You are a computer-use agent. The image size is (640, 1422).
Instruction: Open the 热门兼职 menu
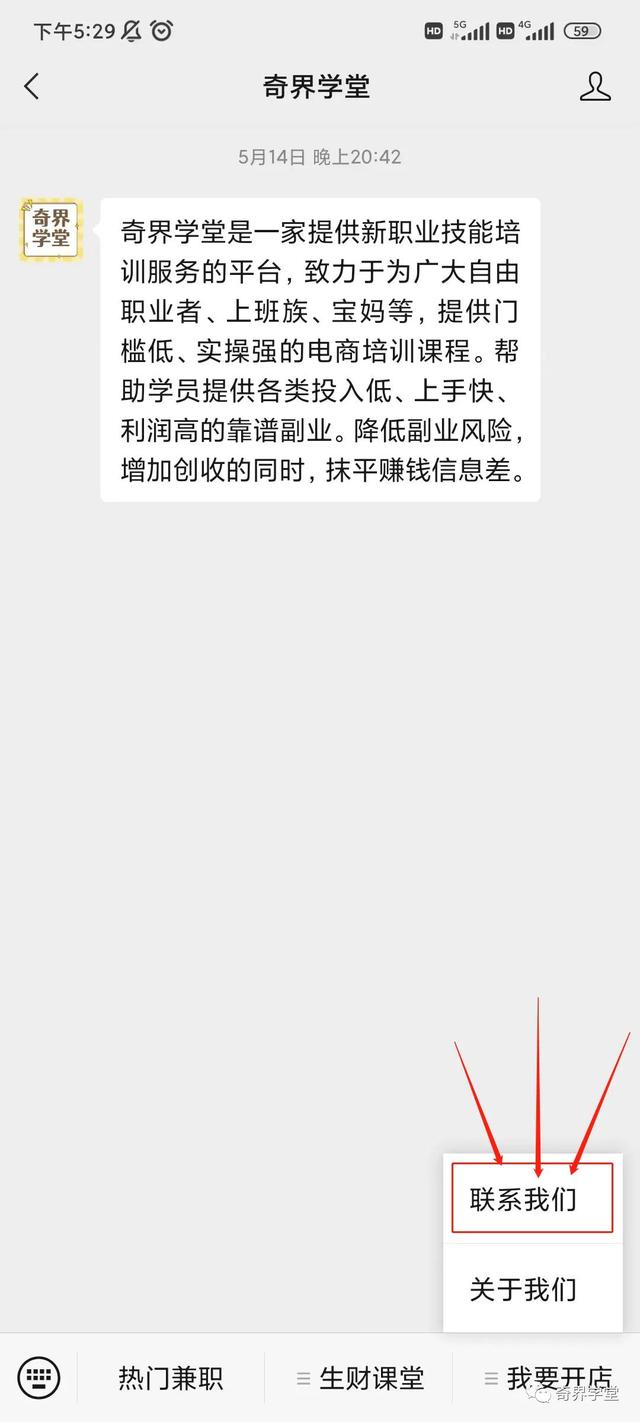point(171,1378)
